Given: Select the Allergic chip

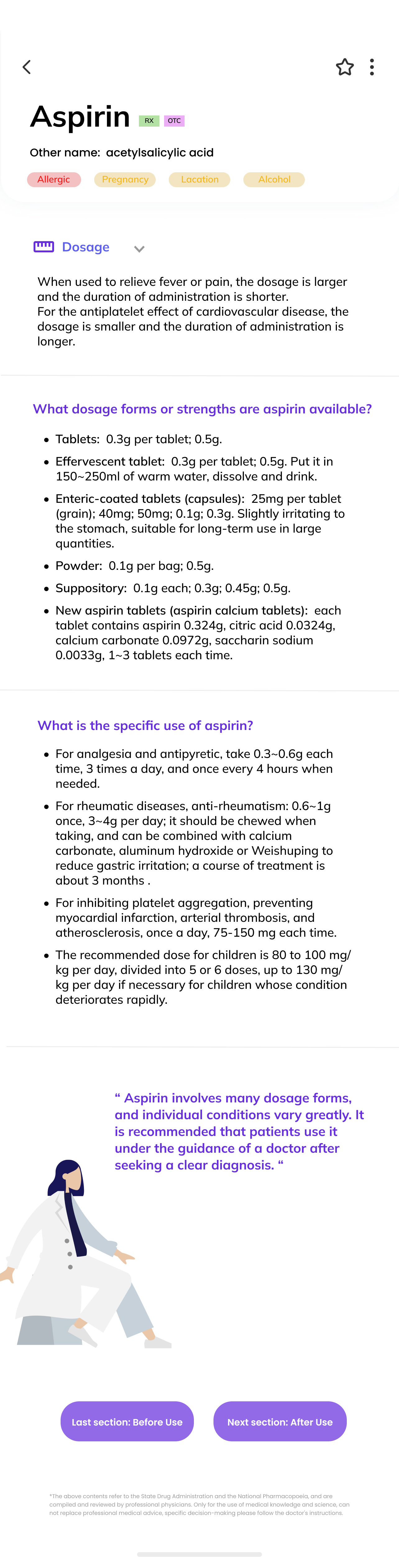Looking at the screenshot, I should (x=54, y=180).
